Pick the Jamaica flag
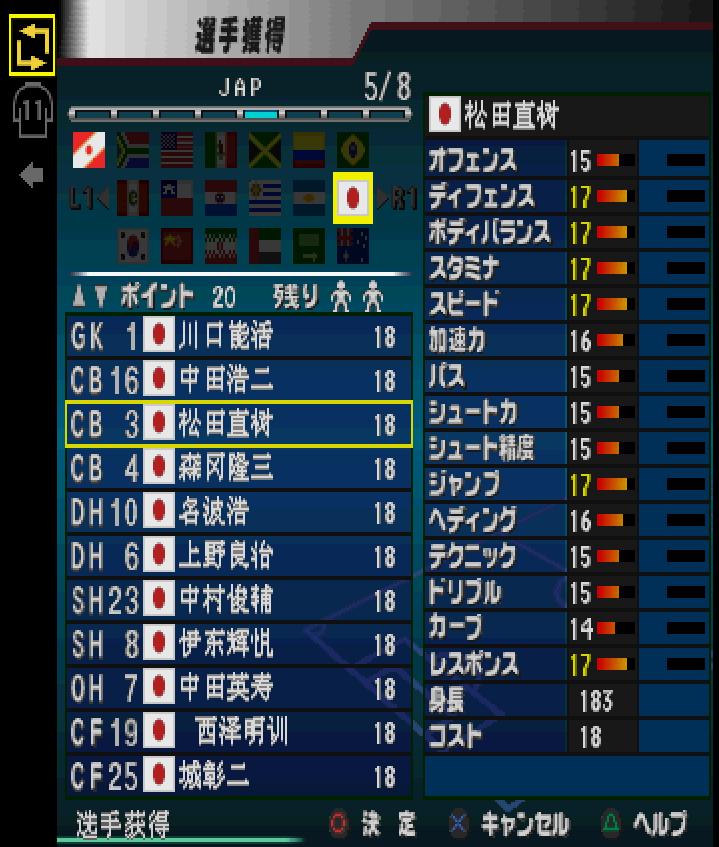 264,151
